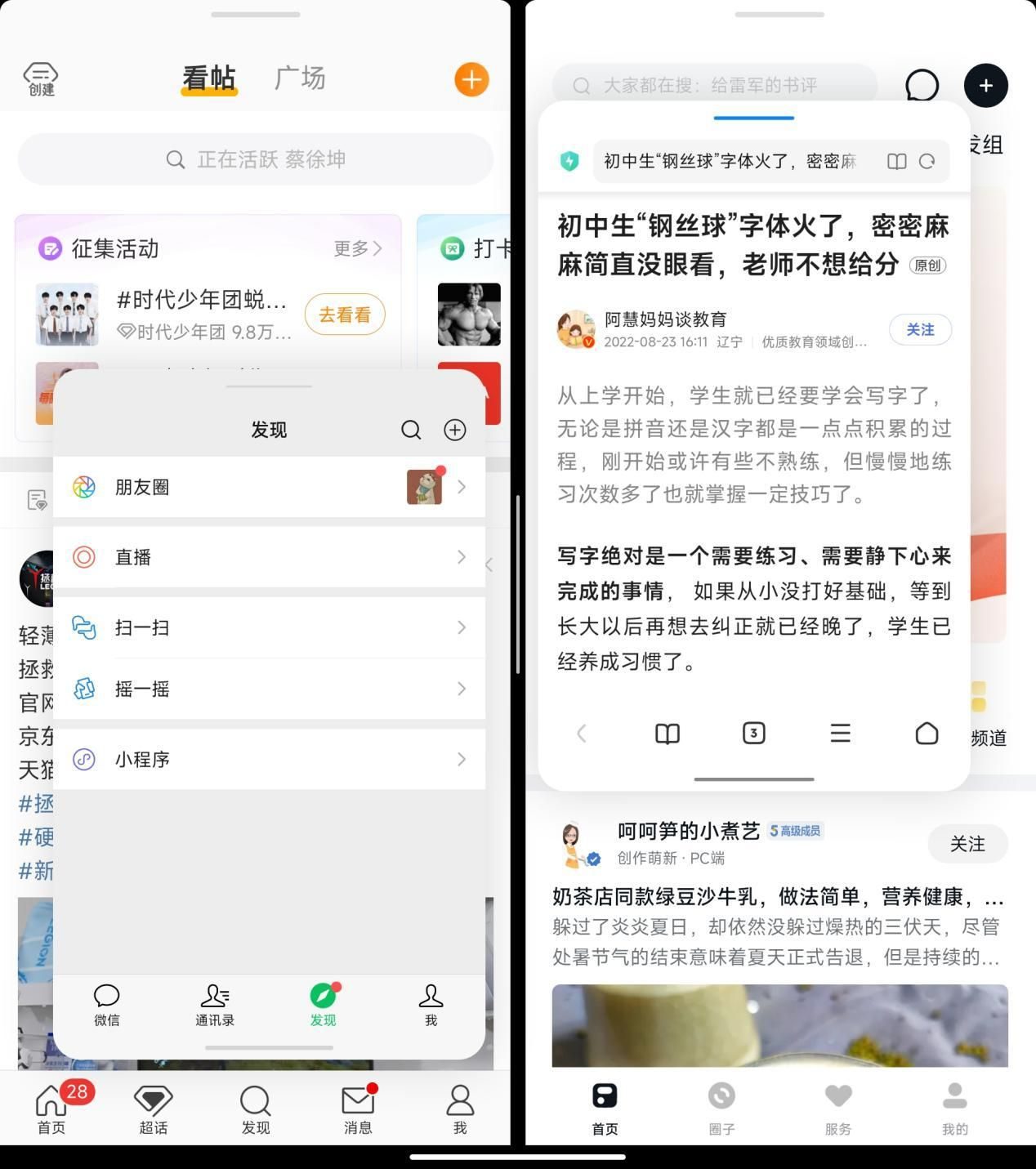
Task: Open 朋友圈 in the WeChat window
Action: 268,487
